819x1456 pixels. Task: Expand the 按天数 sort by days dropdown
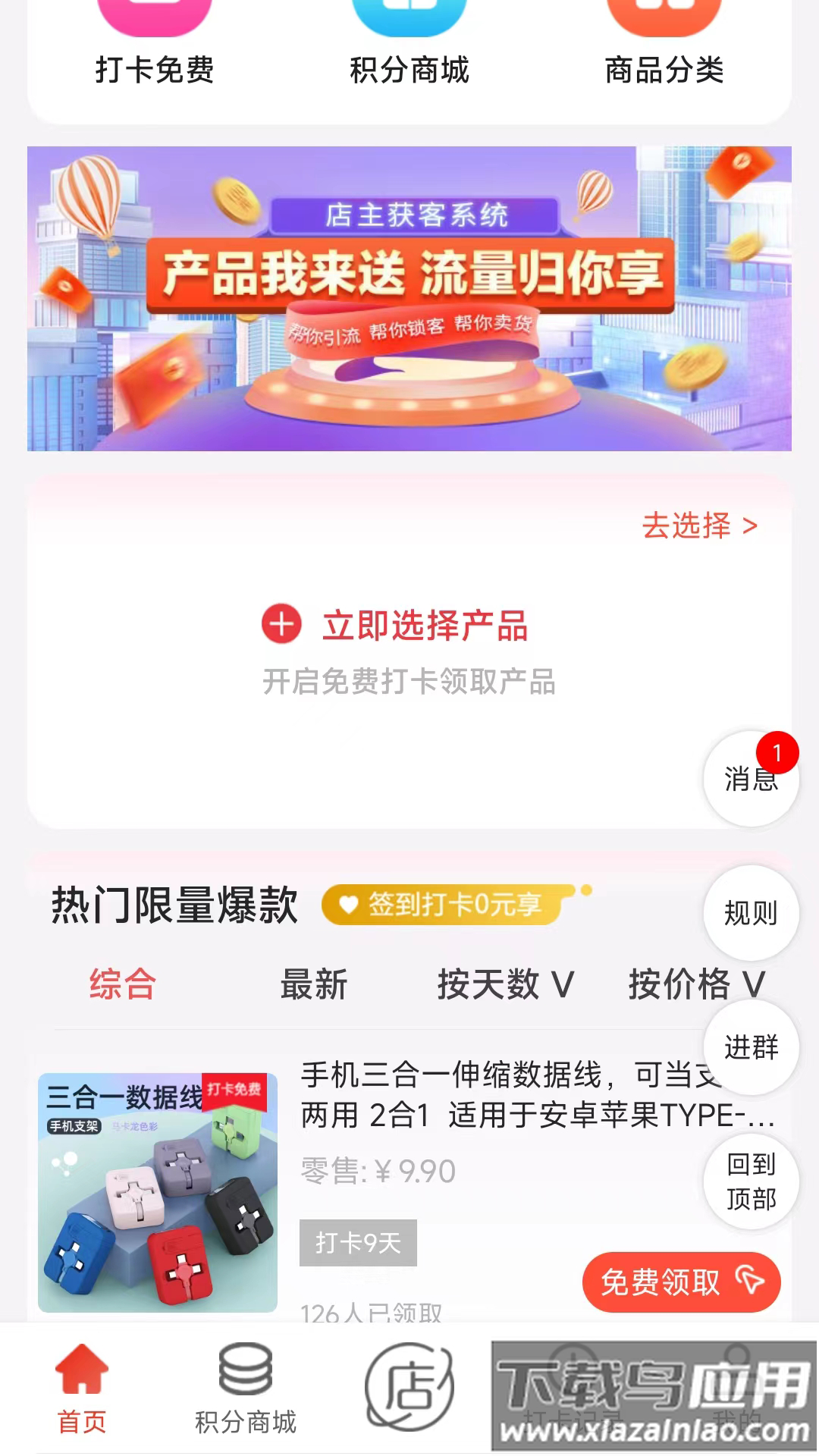pyautogui.click(x=506, y=984)
